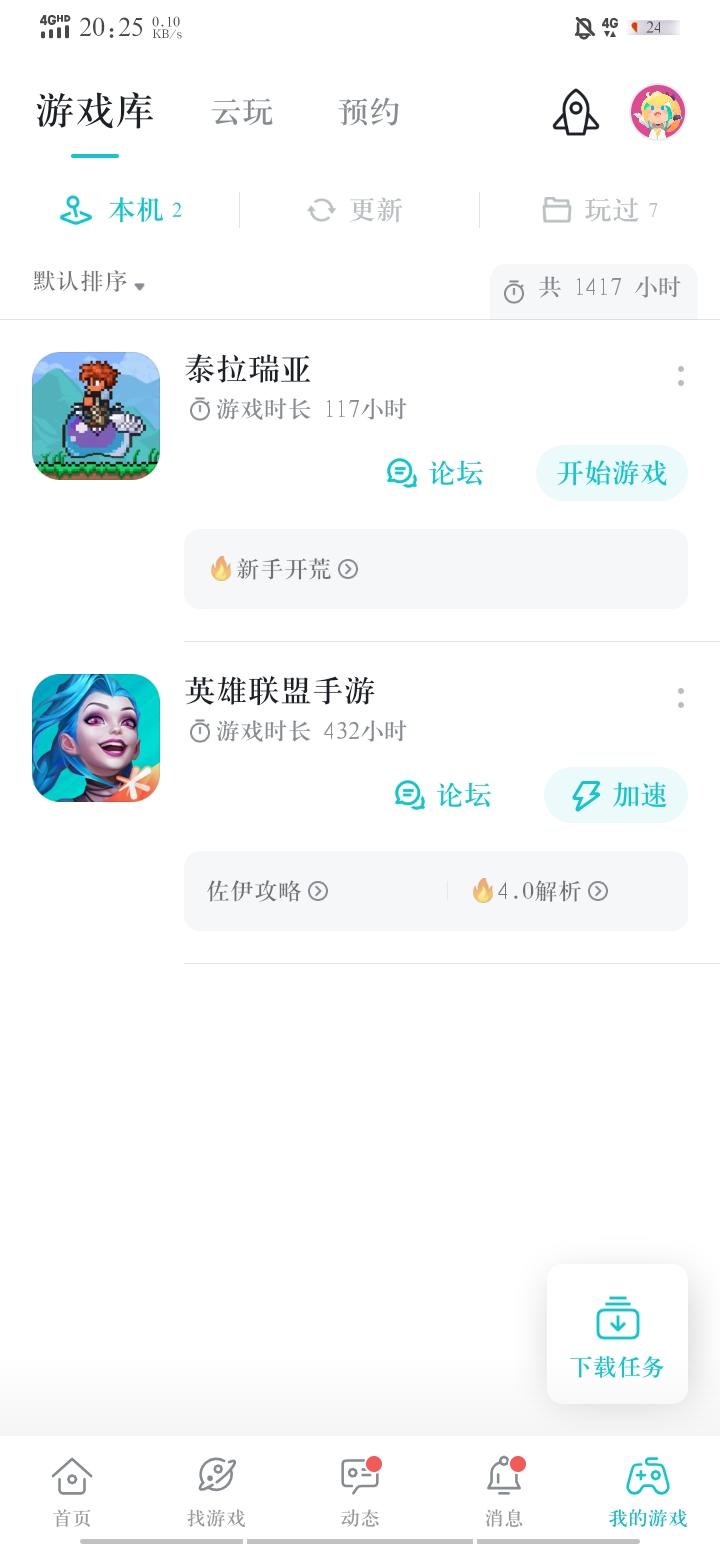This screenshot has width=720, height=1544.
Task: Open the 英雄联盟手游 forum
Action: 443,795
